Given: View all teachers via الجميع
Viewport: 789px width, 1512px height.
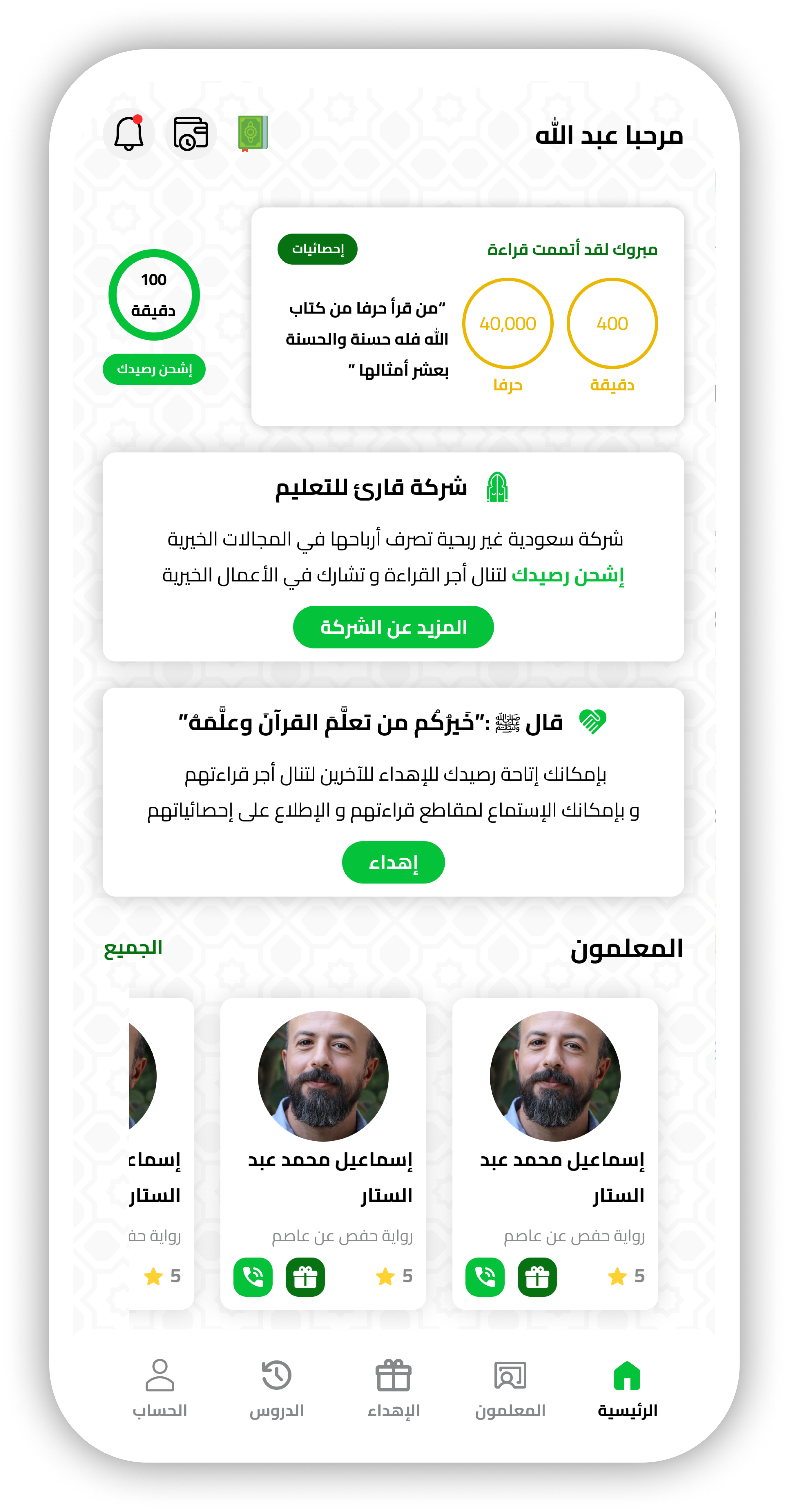Looking at the screenshot, I should pos(133,948).
